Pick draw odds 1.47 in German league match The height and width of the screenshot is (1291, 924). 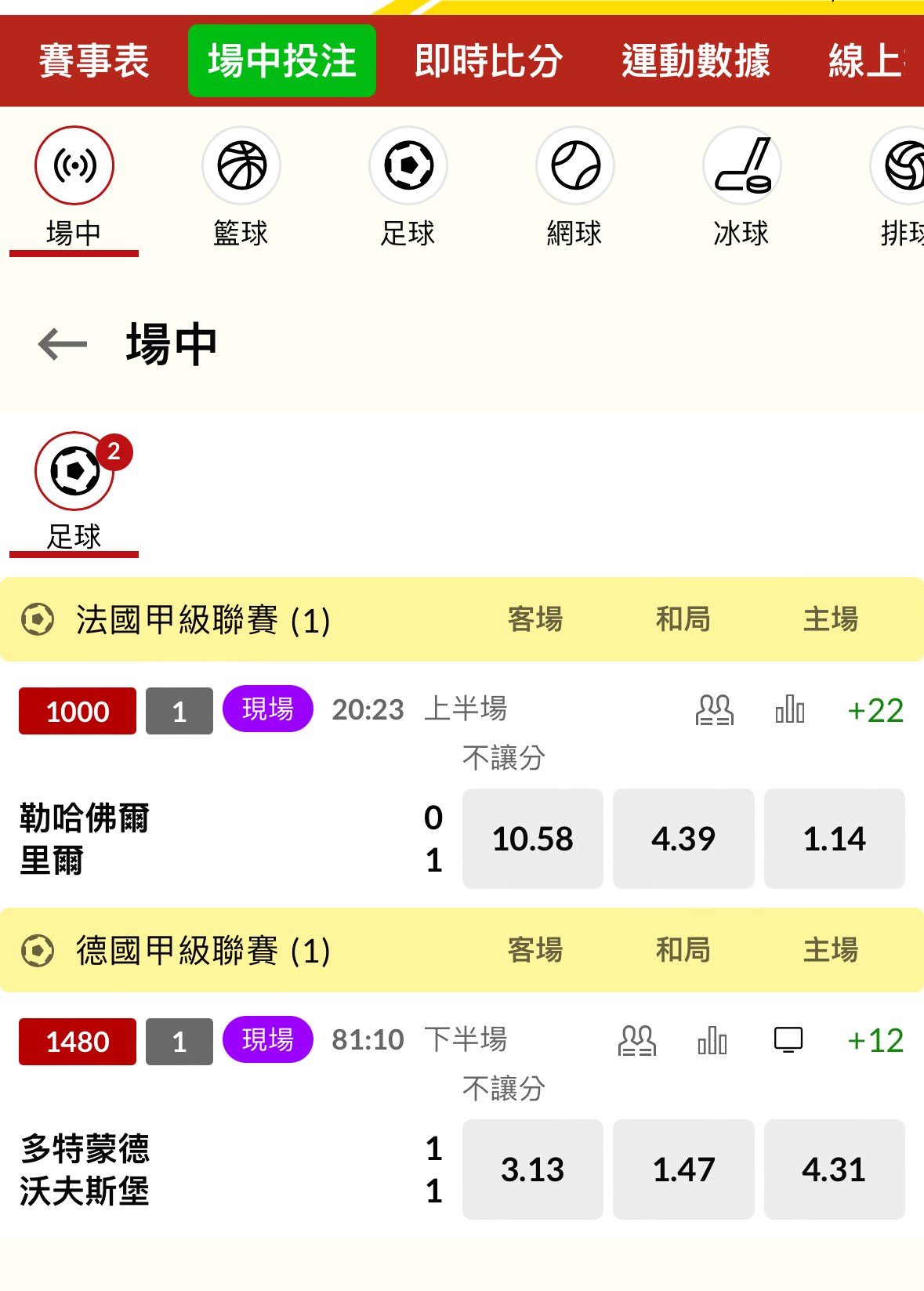tap(683, 1170)
